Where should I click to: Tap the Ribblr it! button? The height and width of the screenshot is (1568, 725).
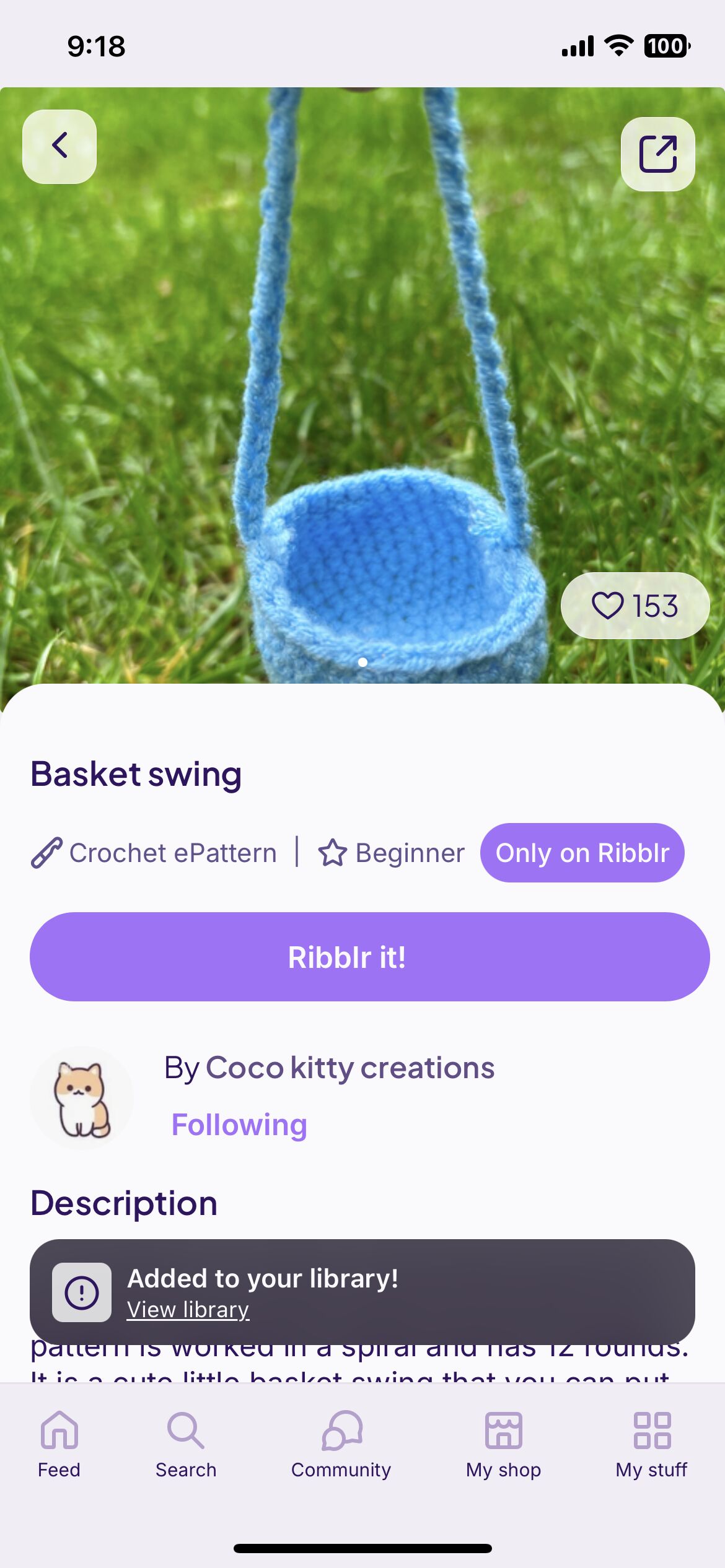[370, 957]
